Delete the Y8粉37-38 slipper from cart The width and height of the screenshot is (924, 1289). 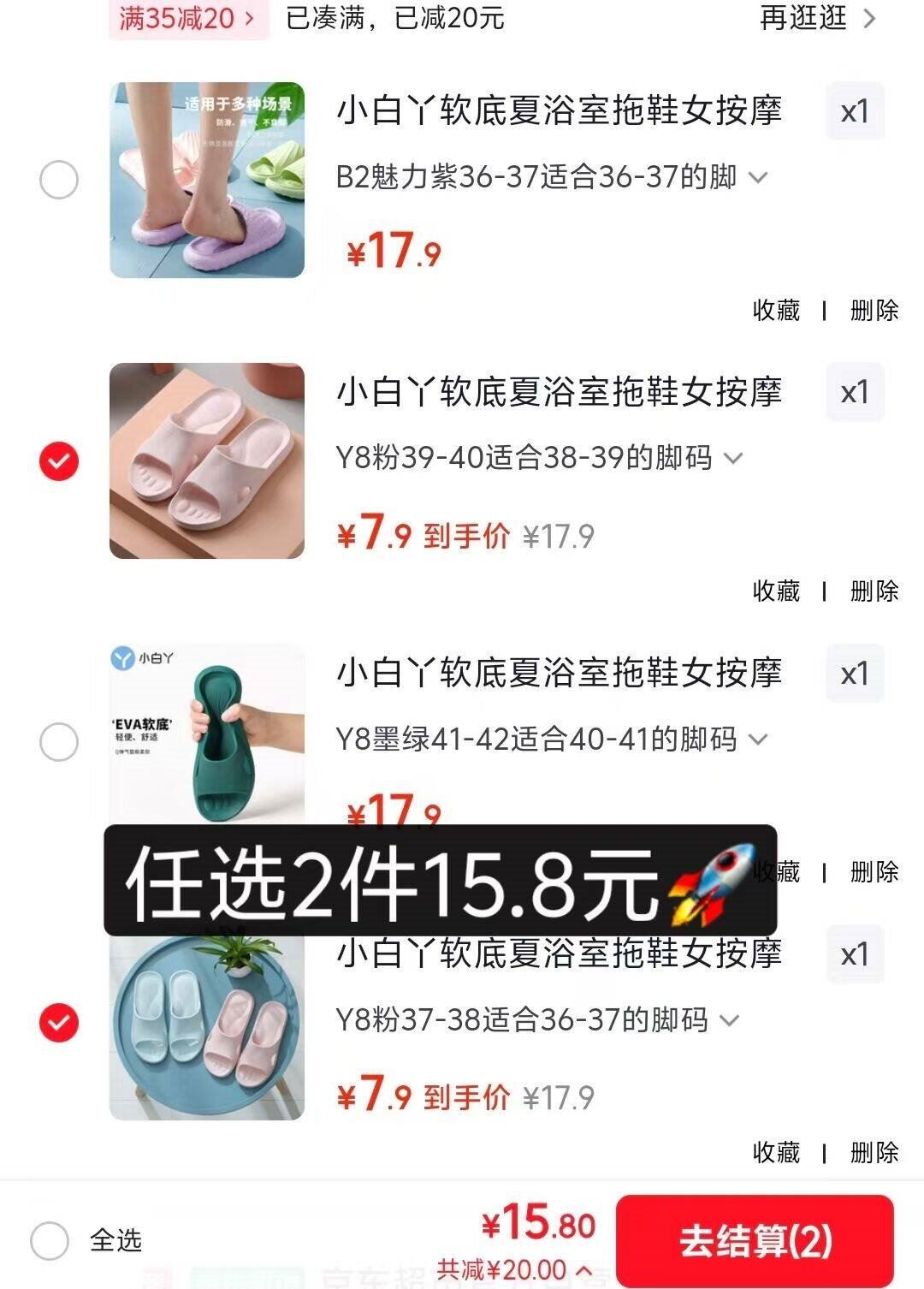[874, 1153]
